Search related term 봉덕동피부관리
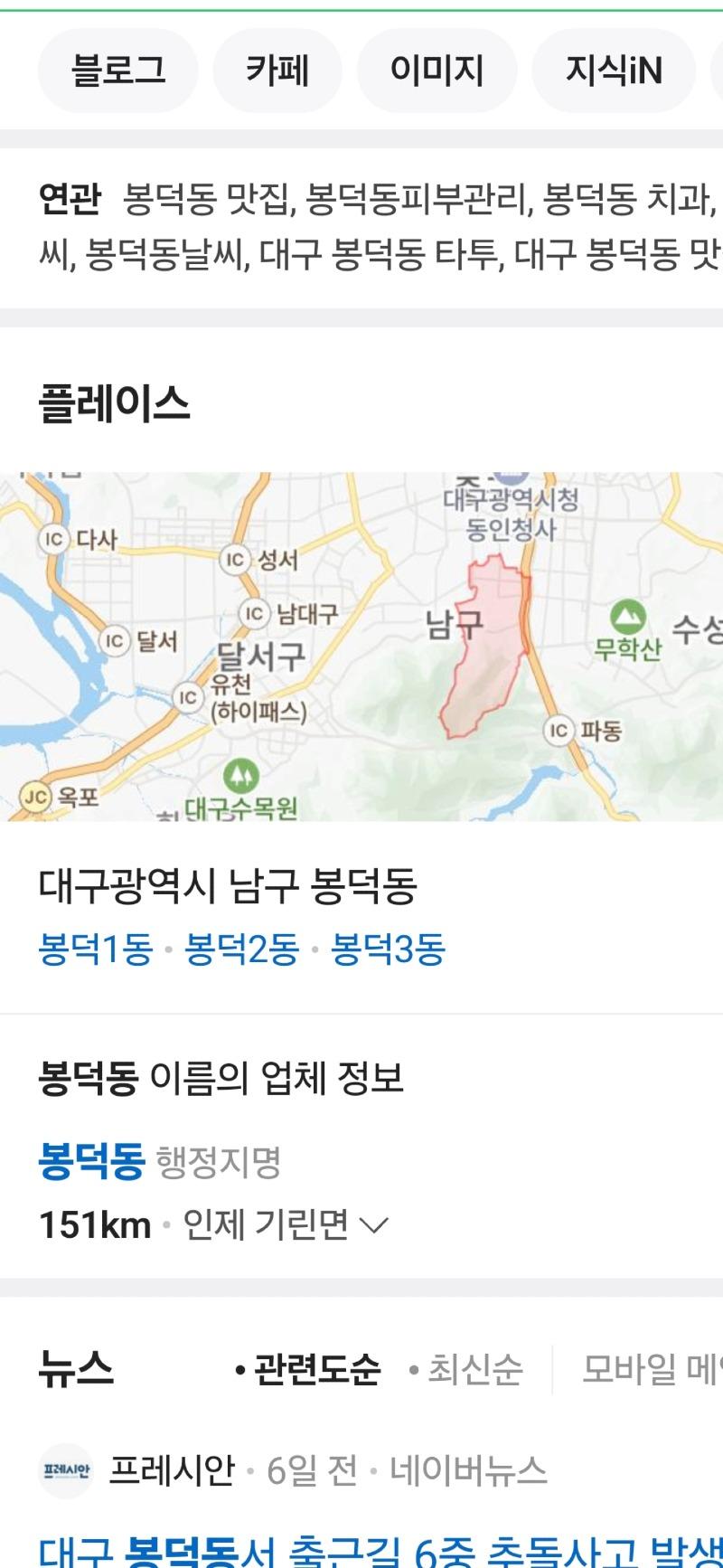The height and width of the screenshot is (1568, 723). click(415, 199)
